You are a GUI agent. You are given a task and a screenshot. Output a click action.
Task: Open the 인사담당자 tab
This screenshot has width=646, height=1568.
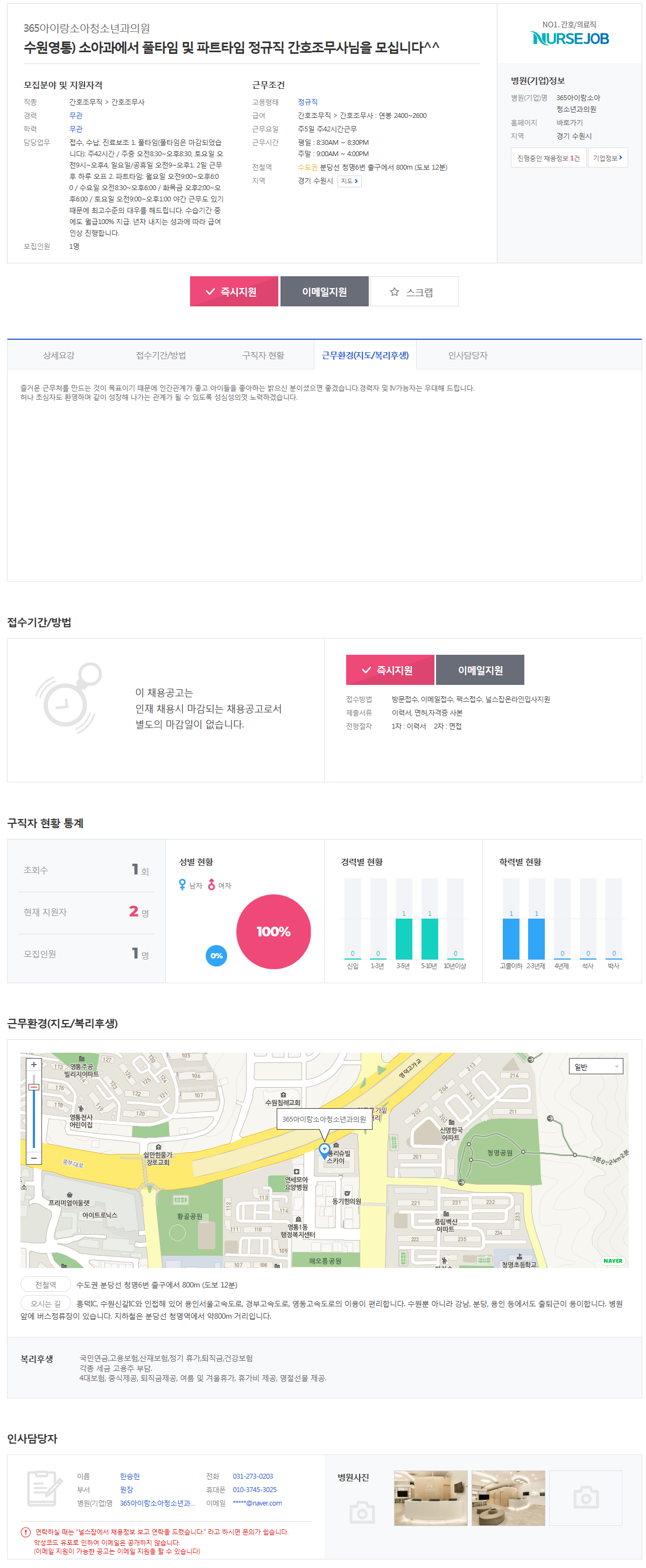467,355
